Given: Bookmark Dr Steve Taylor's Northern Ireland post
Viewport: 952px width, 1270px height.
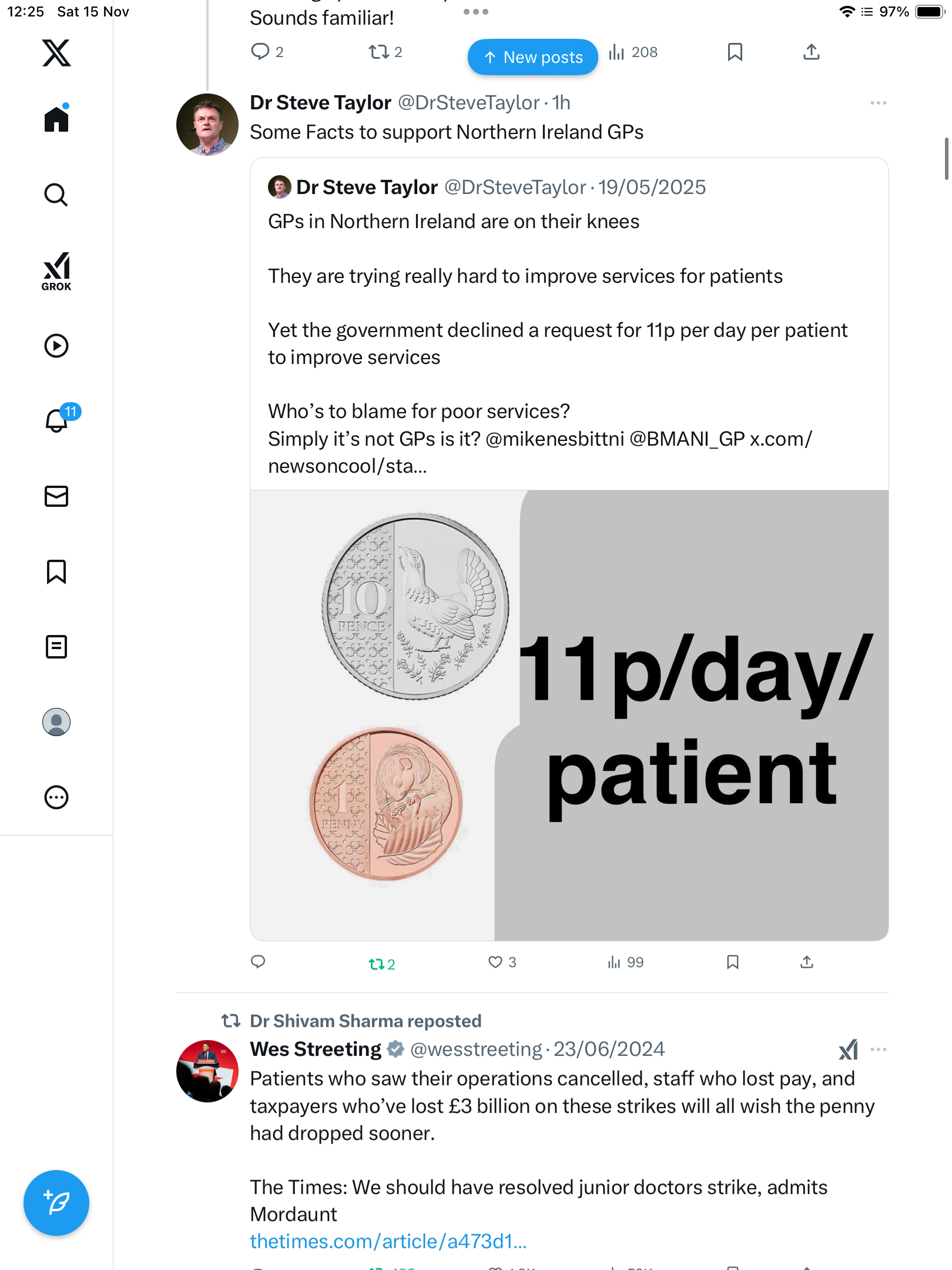Looking at the screenshot, I should point(732,962).
